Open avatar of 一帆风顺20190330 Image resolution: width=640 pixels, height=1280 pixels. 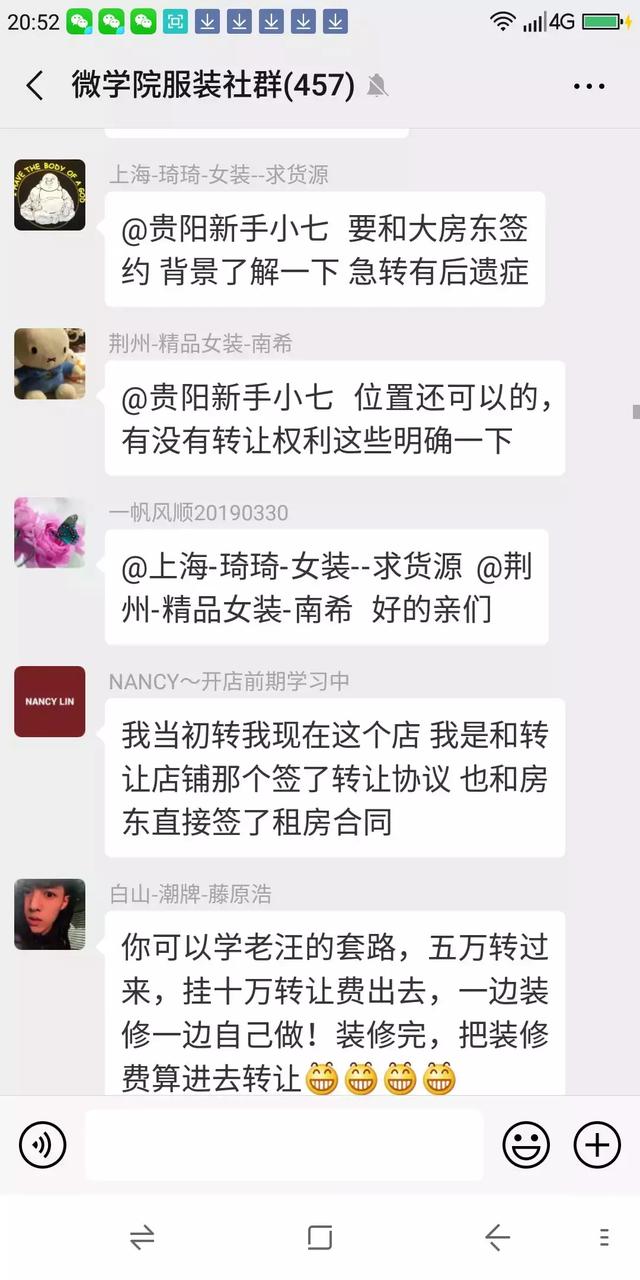50,533
